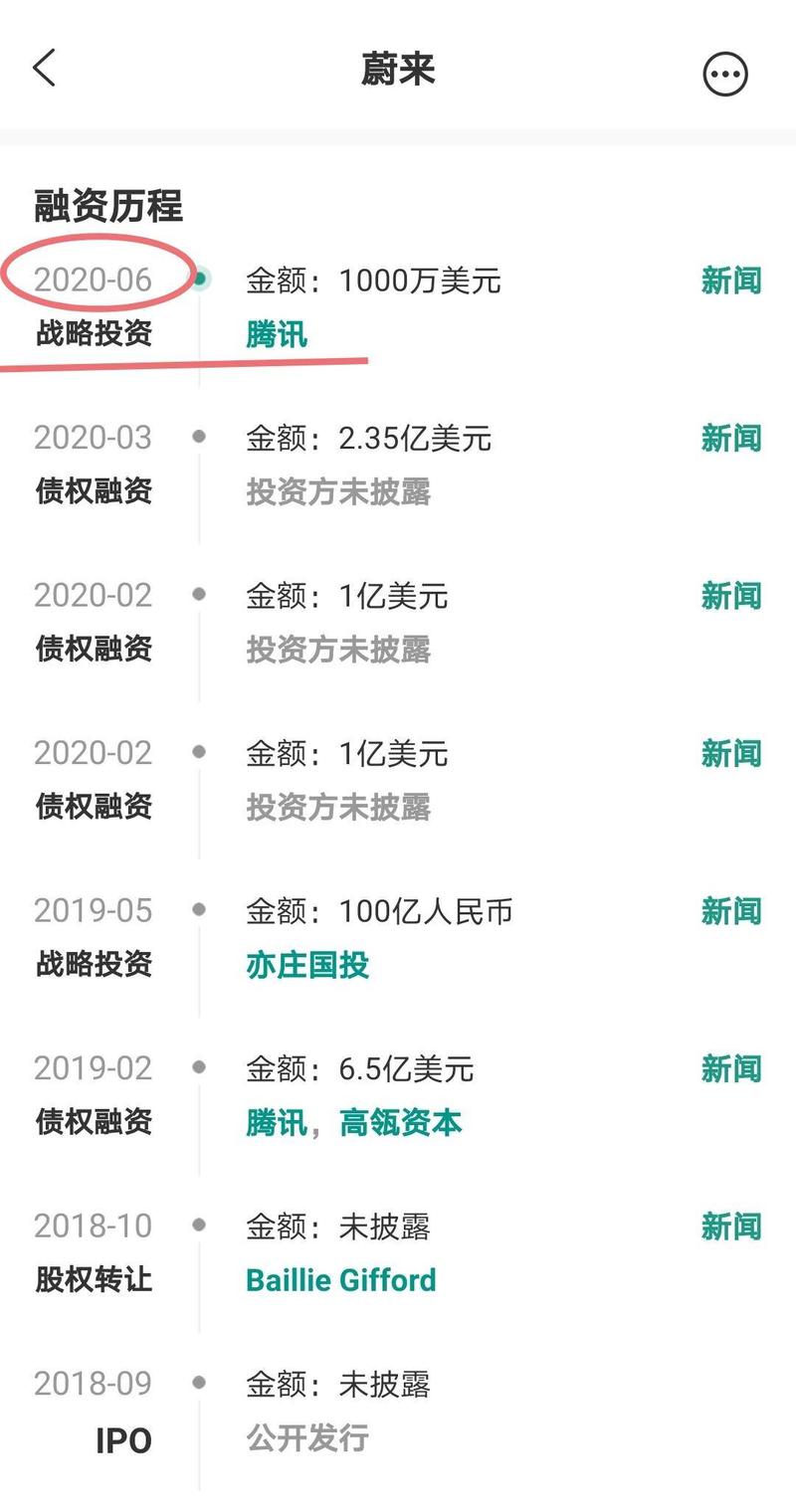Click 公开发行 under the IPO entry

click(307, 1437)
